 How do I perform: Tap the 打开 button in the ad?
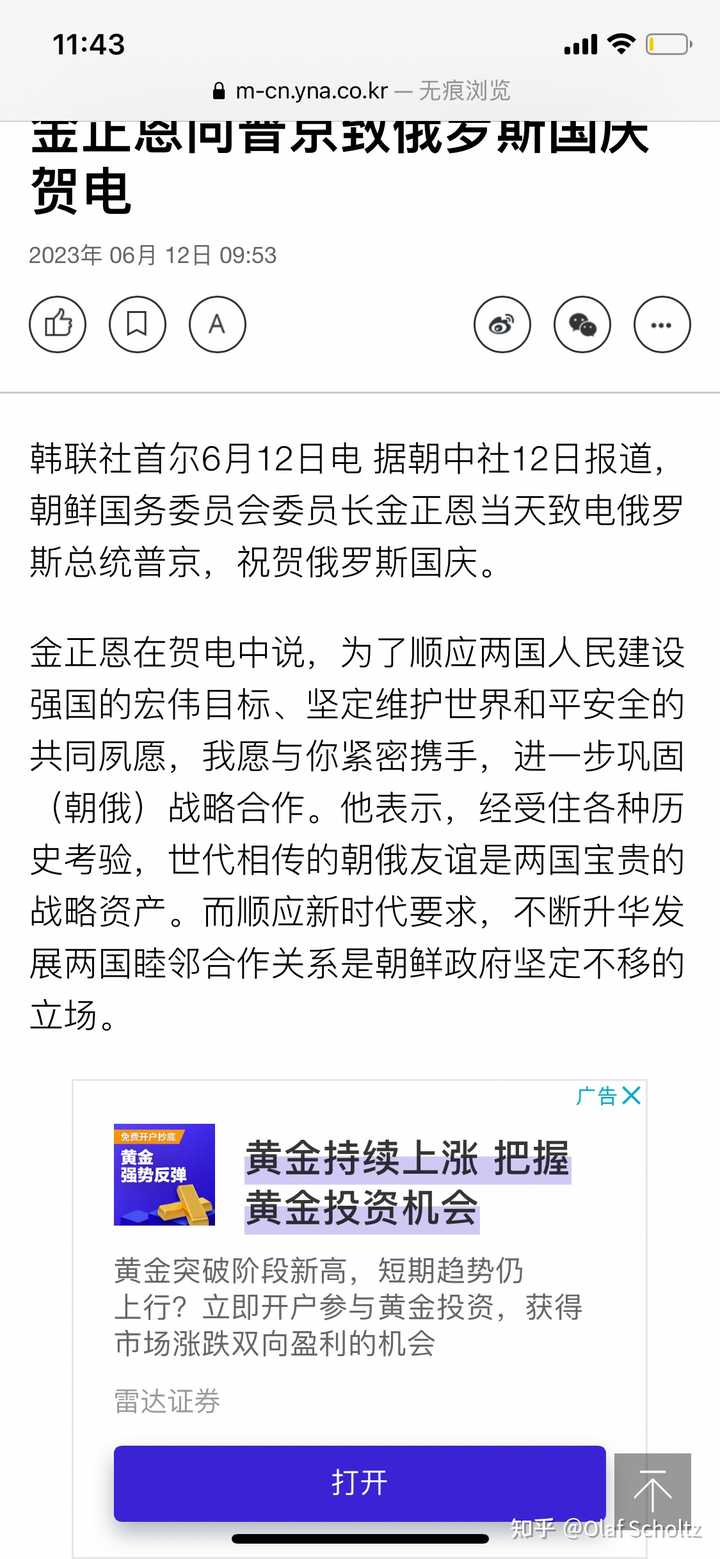[359, 1483]
